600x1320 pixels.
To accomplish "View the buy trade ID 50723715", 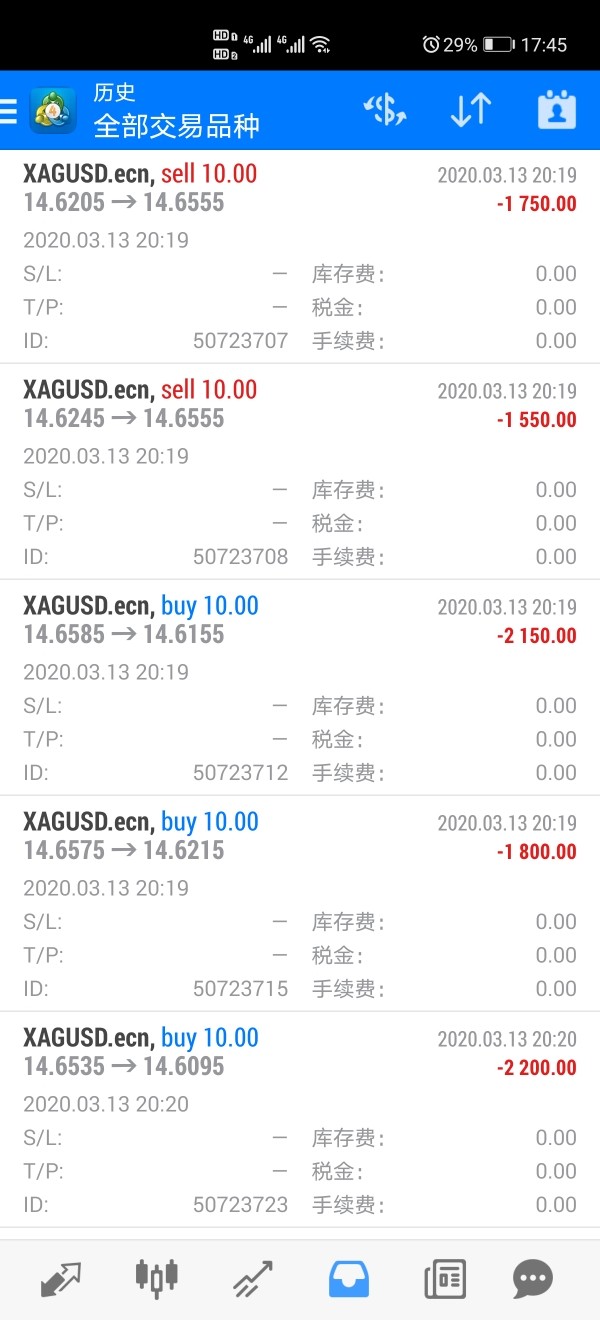I will (300, 904).
